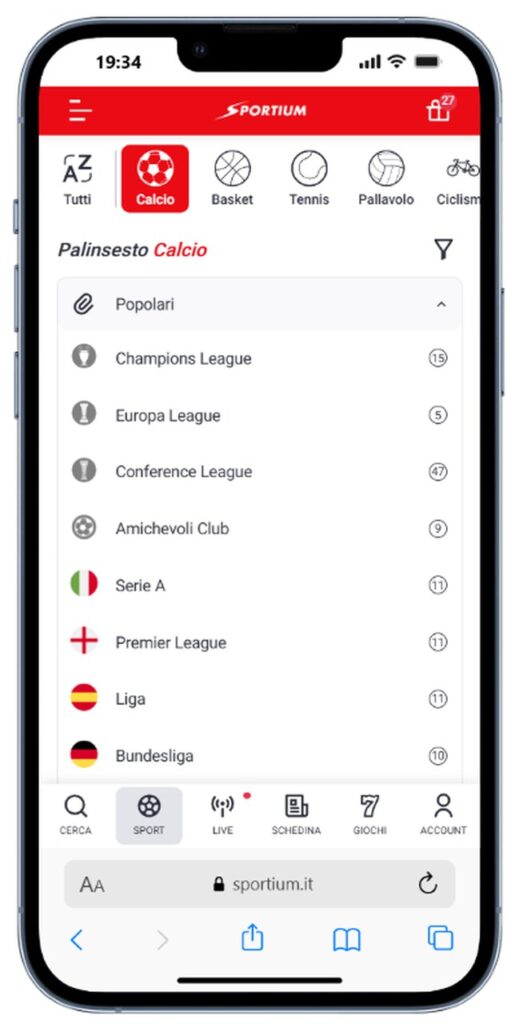Screen dimensions: 507x1024
Task: Switch to the Basket category
Action: (232, 179)
